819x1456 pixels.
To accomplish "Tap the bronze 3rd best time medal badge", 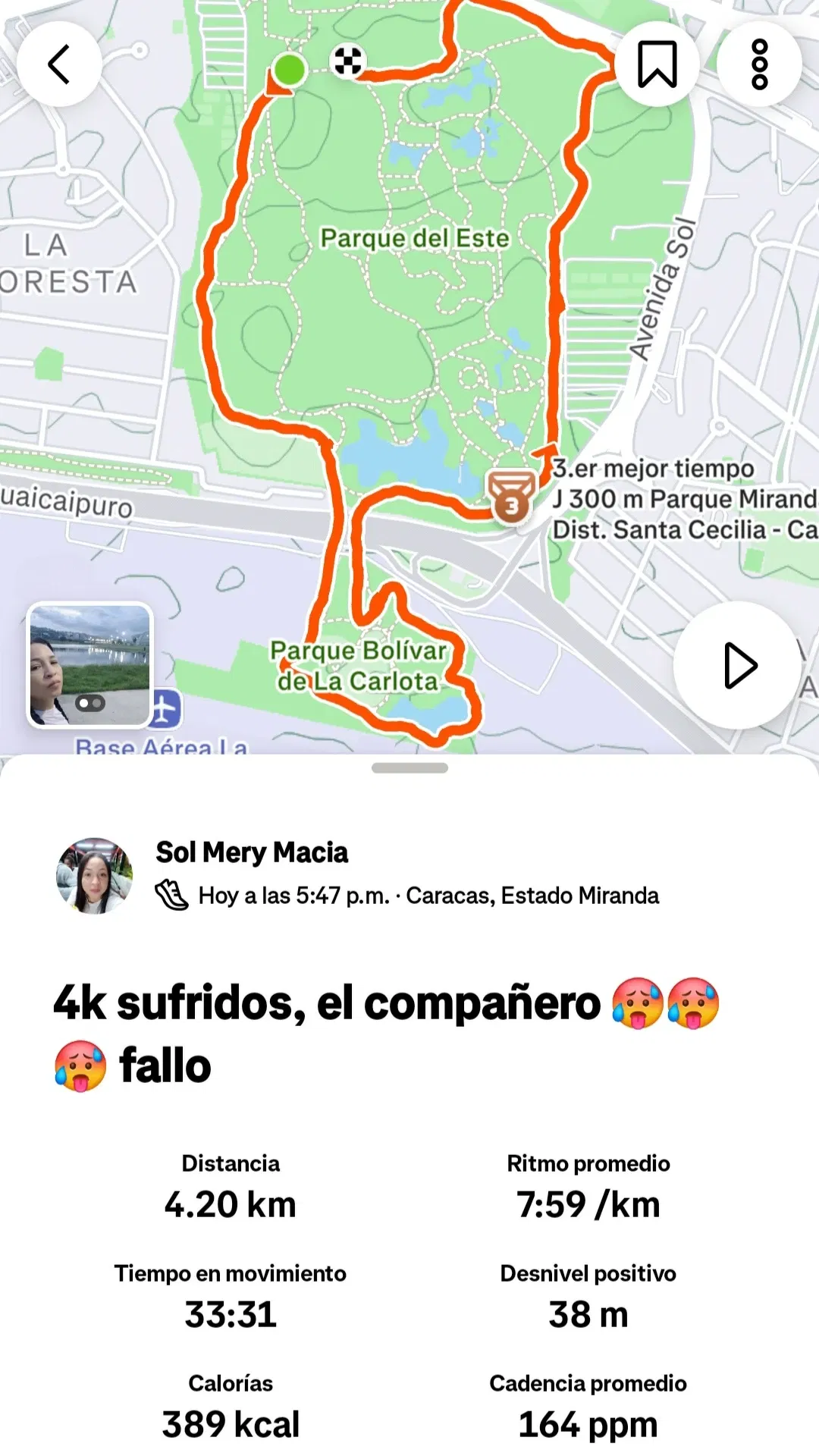I will point(510,497).
